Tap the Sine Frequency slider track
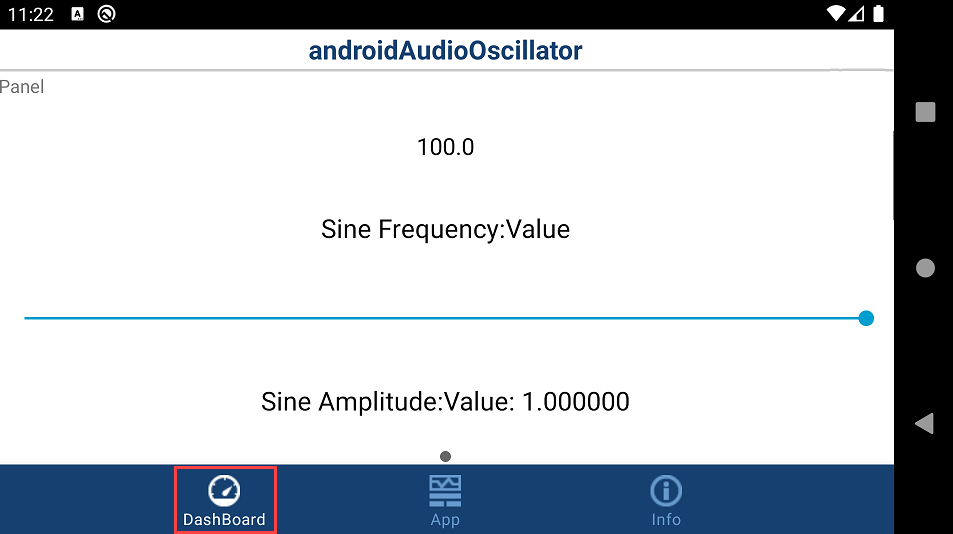Screen dimensions: 953x534 pos(445,318)
